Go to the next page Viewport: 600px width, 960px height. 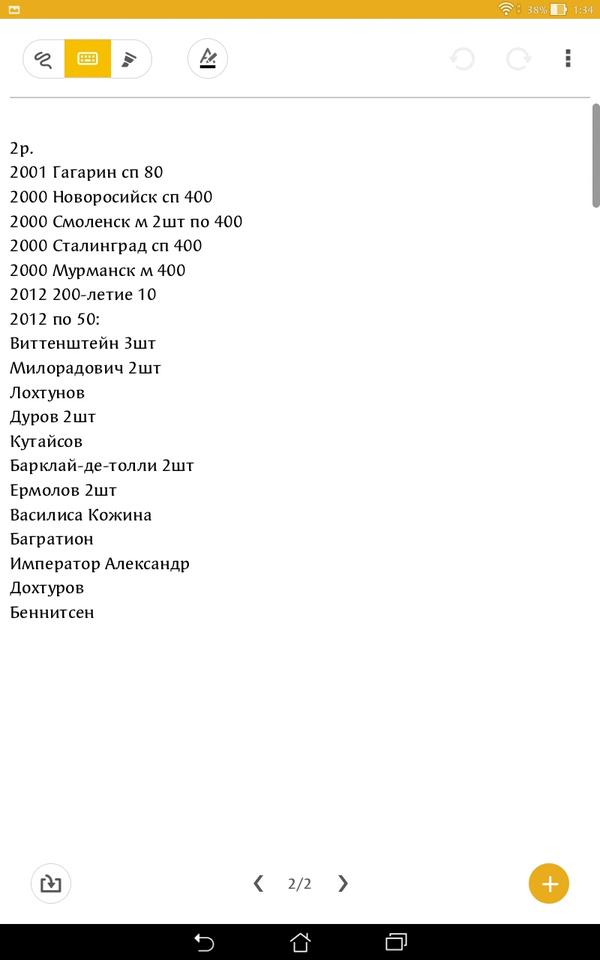(343, 883)
